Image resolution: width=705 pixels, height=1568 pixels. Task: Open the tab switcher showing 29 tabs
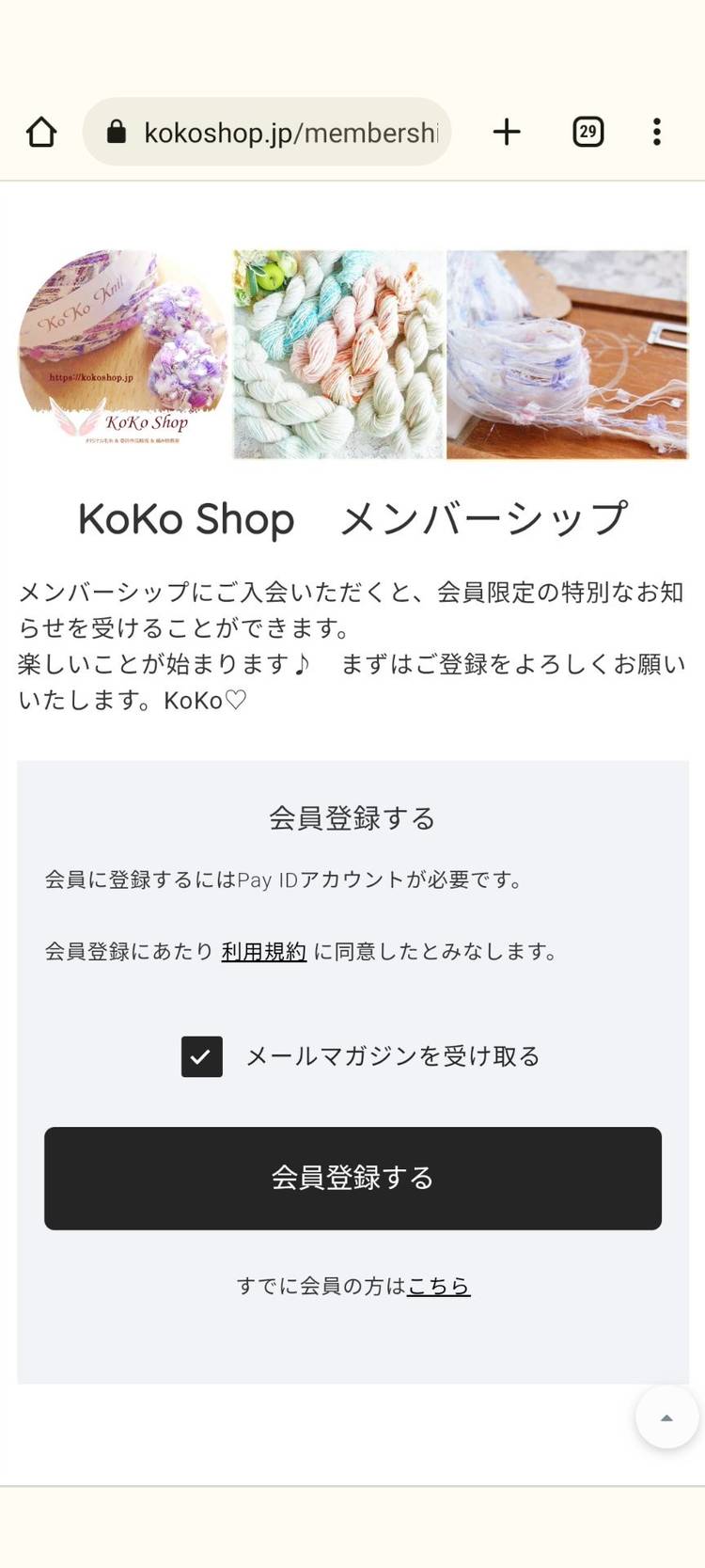click(x=588, y=132)
